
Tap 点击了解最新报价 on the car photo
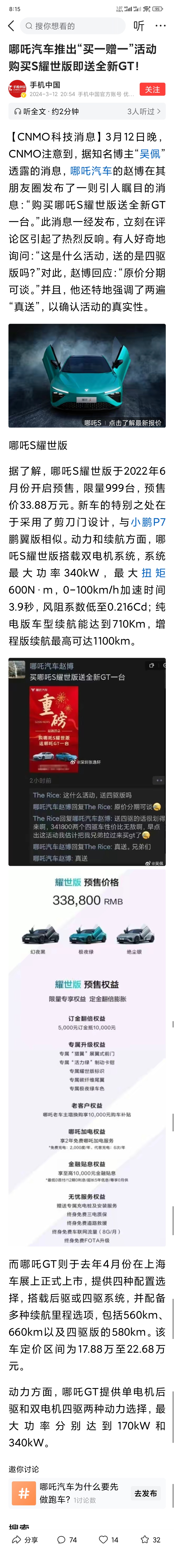134,422
